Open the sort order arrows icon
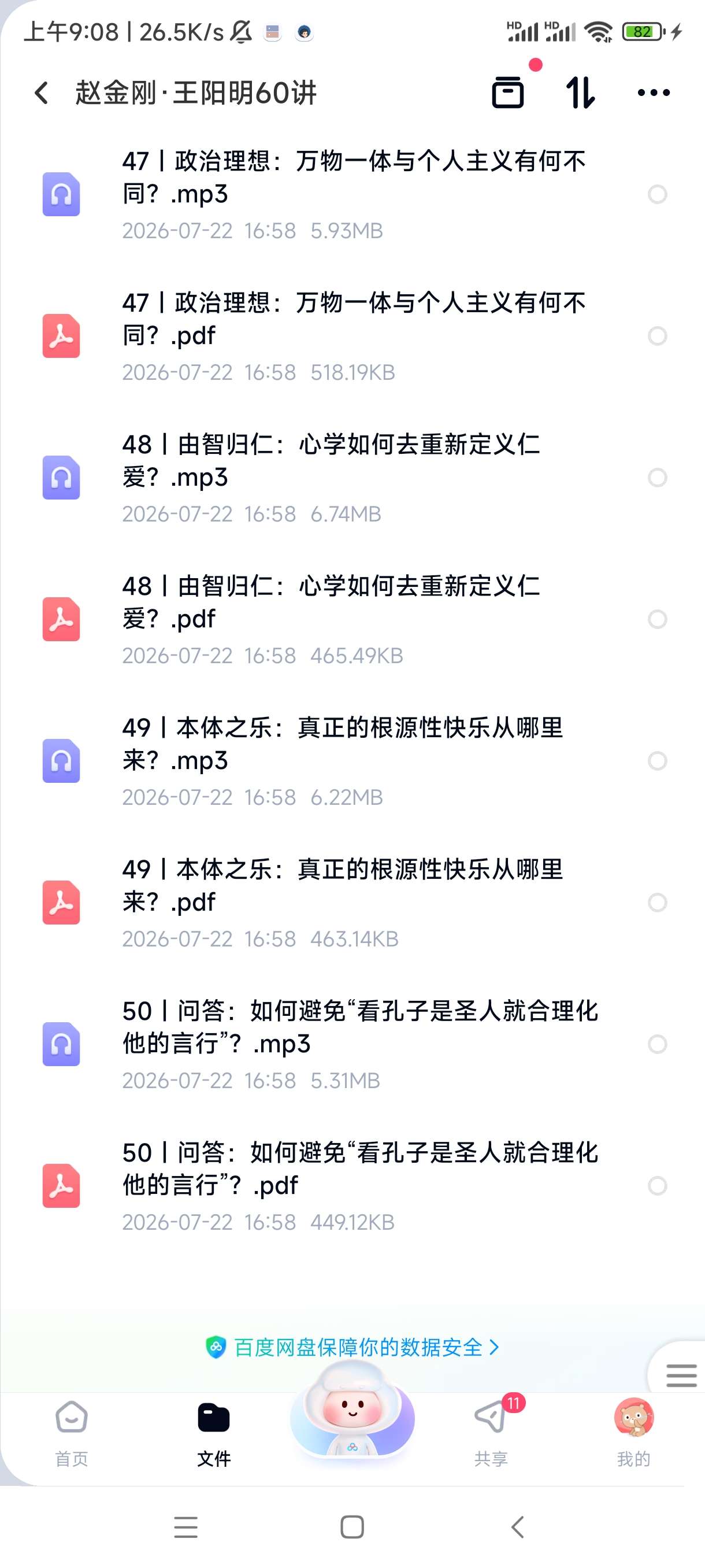The width and height of the screenshot is (705, 1568). point(580,93)
